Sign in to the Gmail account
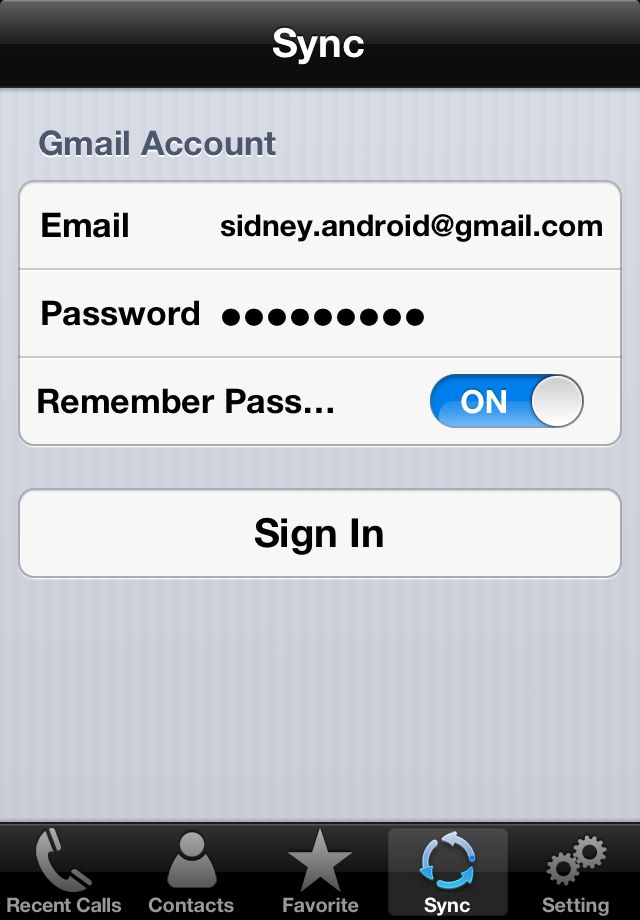The height and width of the screenshot is (920, 640). coord(320,533)
